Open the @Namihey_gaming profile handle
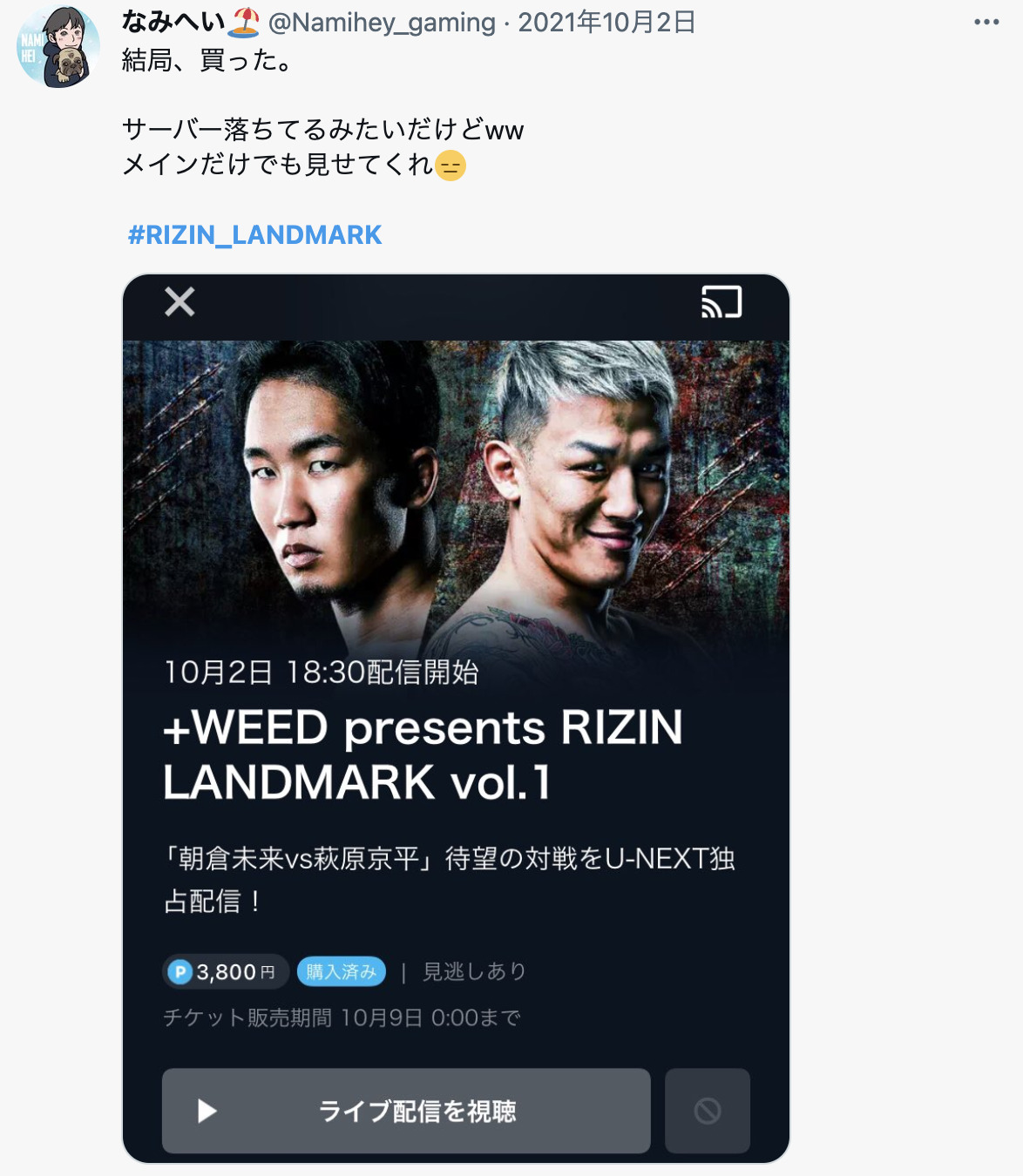 [x=382, y=23]
